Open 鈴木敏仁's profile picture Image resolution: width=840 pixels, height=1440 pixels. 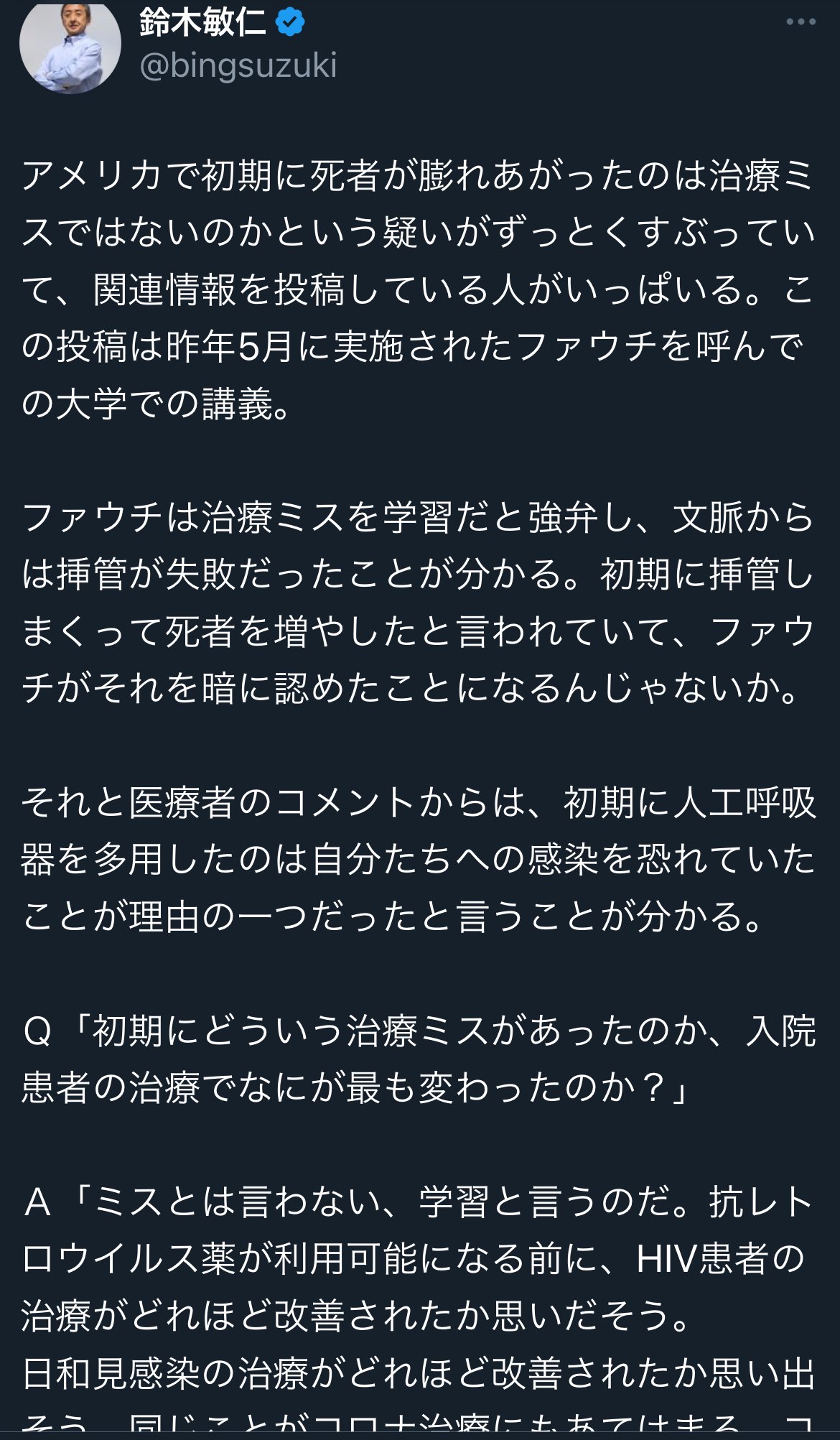[70, 45]
